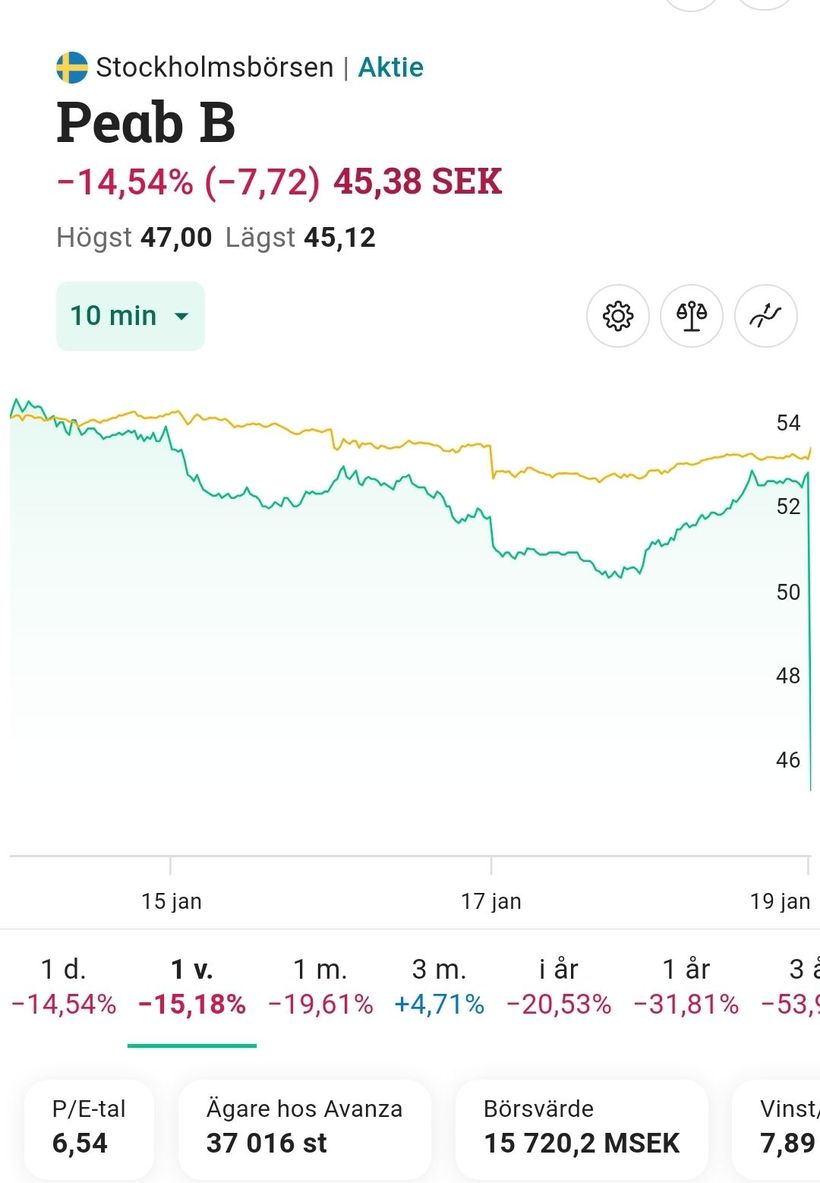Open chart settings gear
This screenshot has width=820, height=1183.
[x=618, y=317]
